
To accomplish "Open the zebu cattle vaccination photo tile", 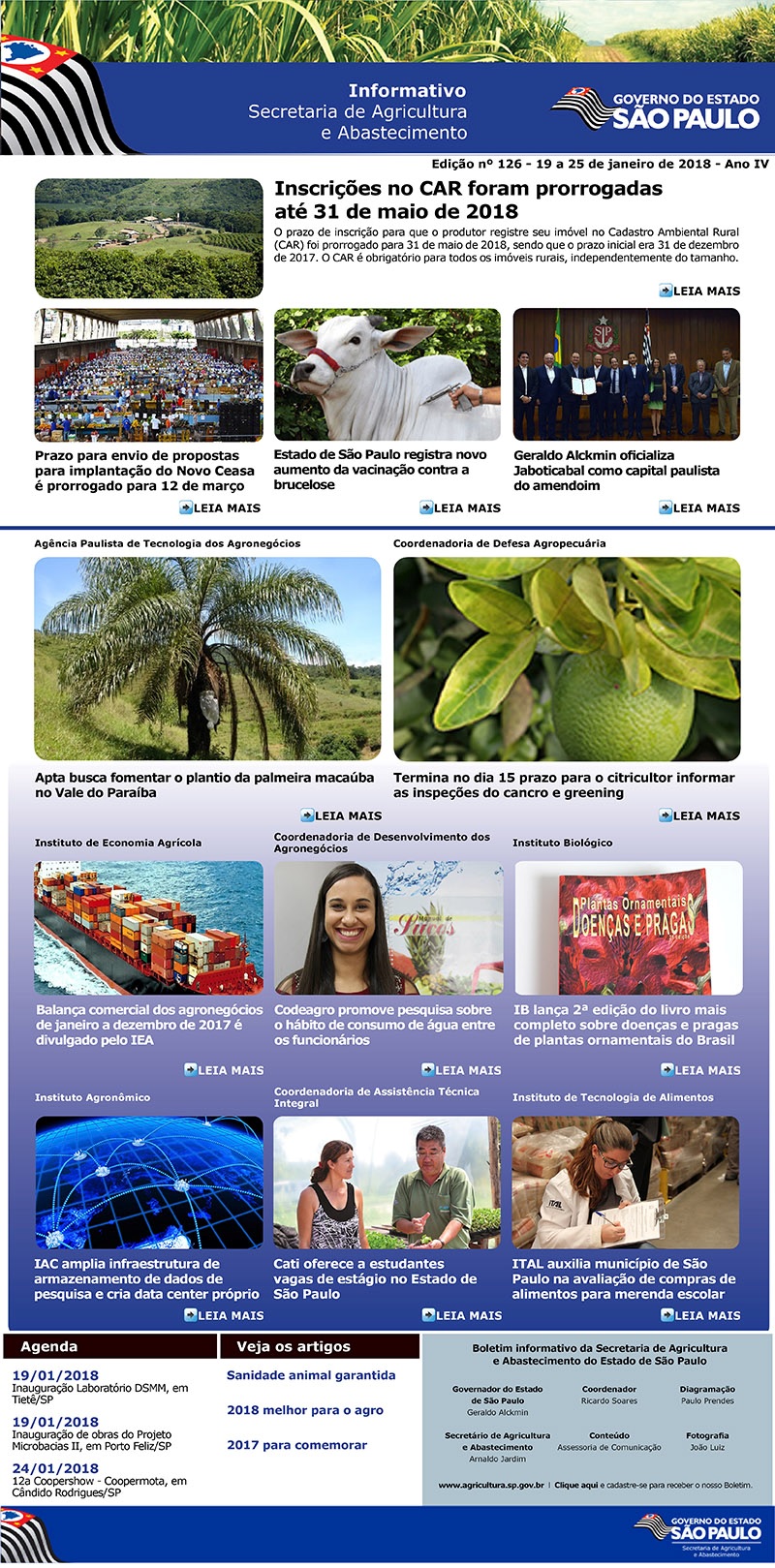I will (387, 374).
